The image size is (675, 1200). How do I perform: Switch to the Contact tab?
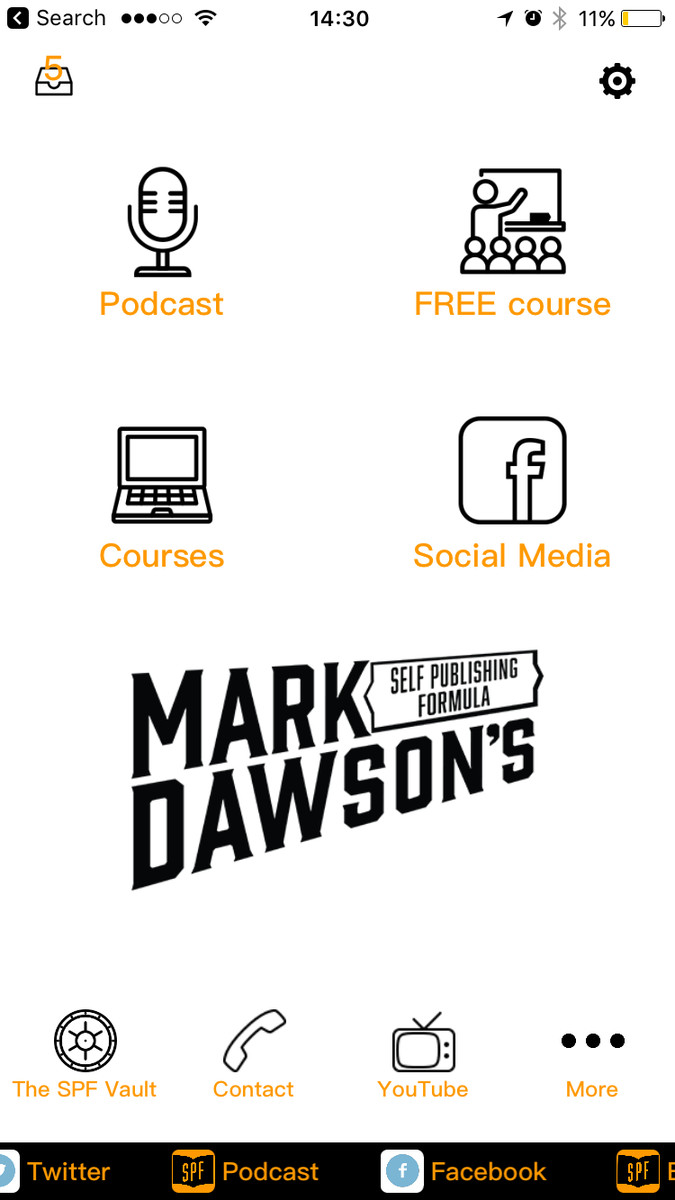click(253, 1055)
